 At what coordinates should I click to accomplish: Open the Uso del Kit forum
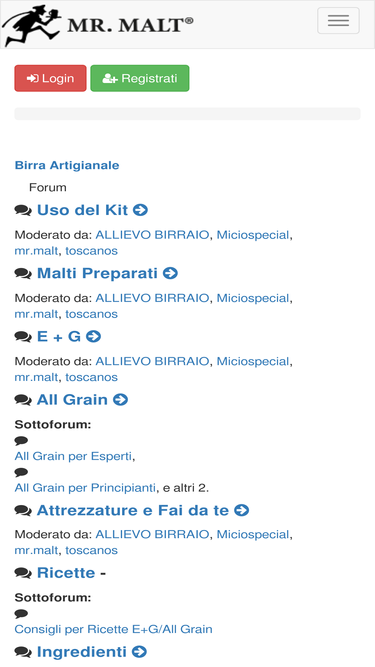click(82, 210)
